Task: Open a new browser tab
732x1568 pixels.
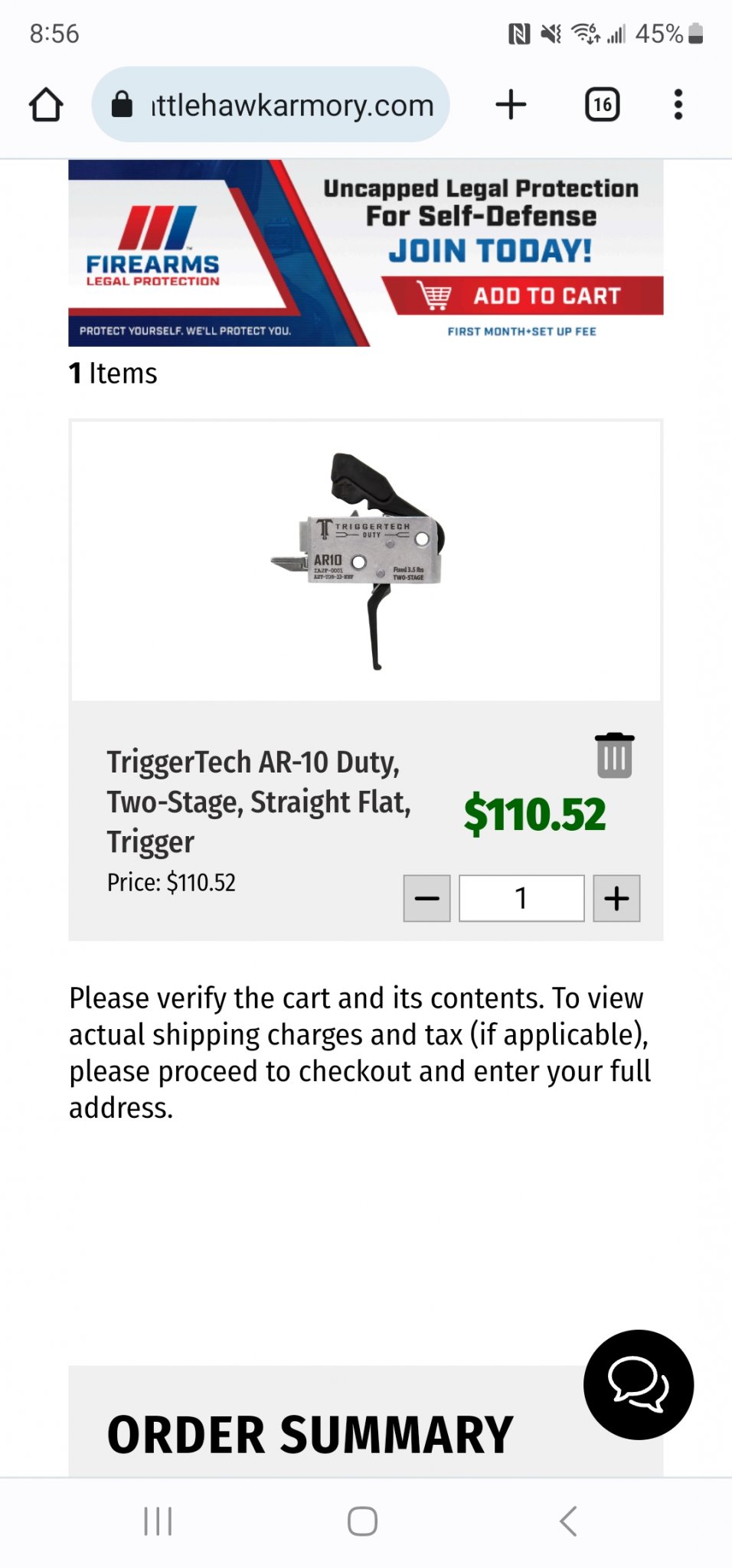Action: pyautogui.click(x=511, y=105)
